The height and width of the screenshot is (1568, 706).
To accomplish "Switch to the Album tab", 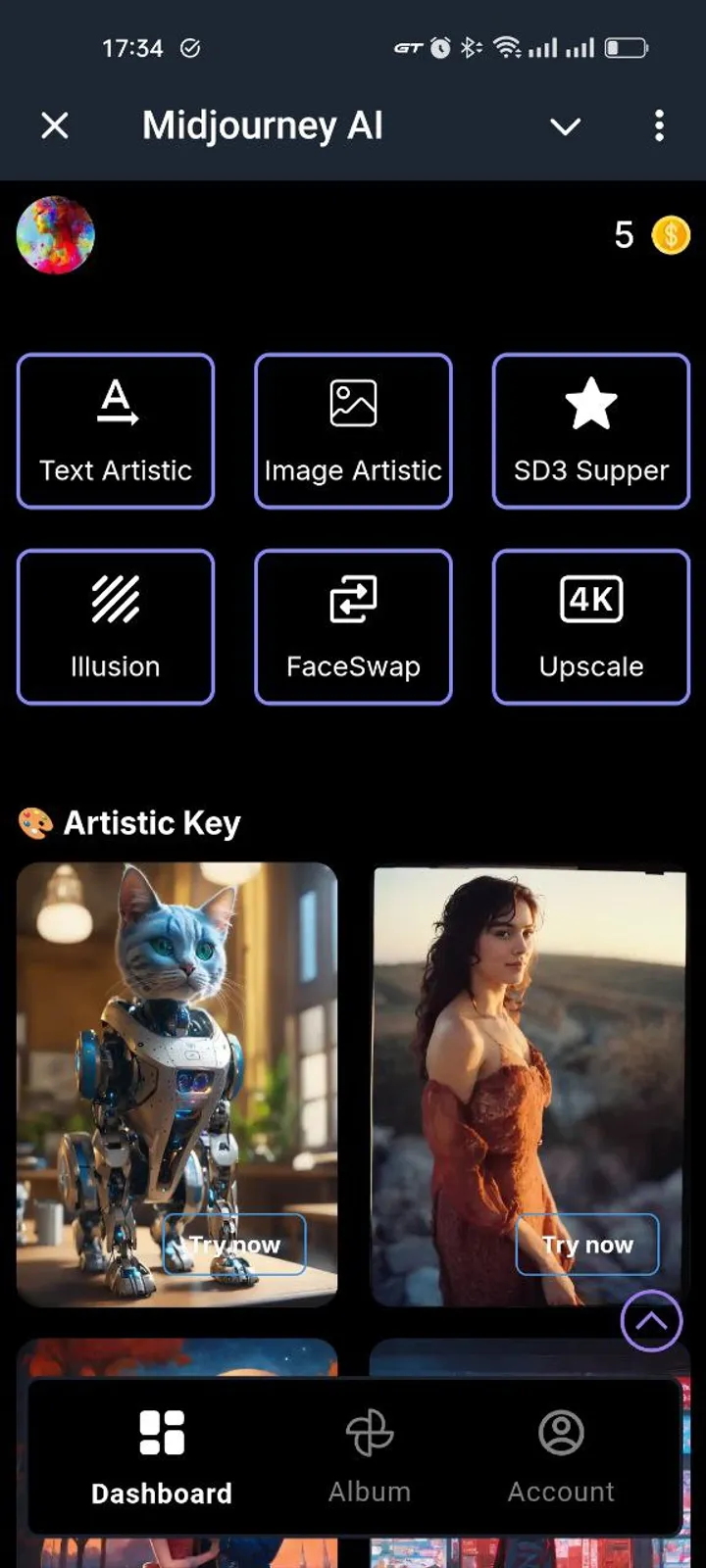I will (370, 1456).
